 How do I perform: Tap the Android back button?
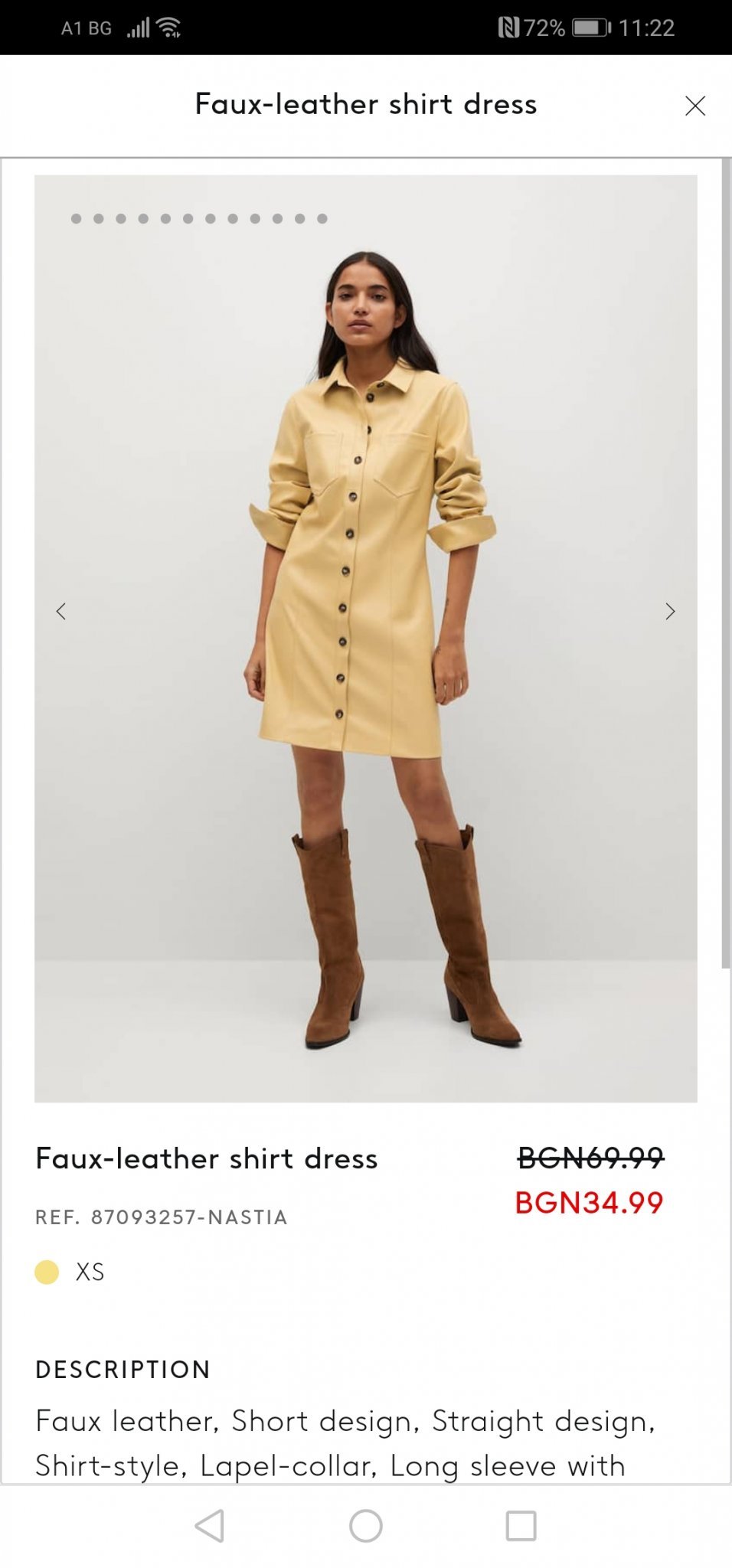point(210,1525)
